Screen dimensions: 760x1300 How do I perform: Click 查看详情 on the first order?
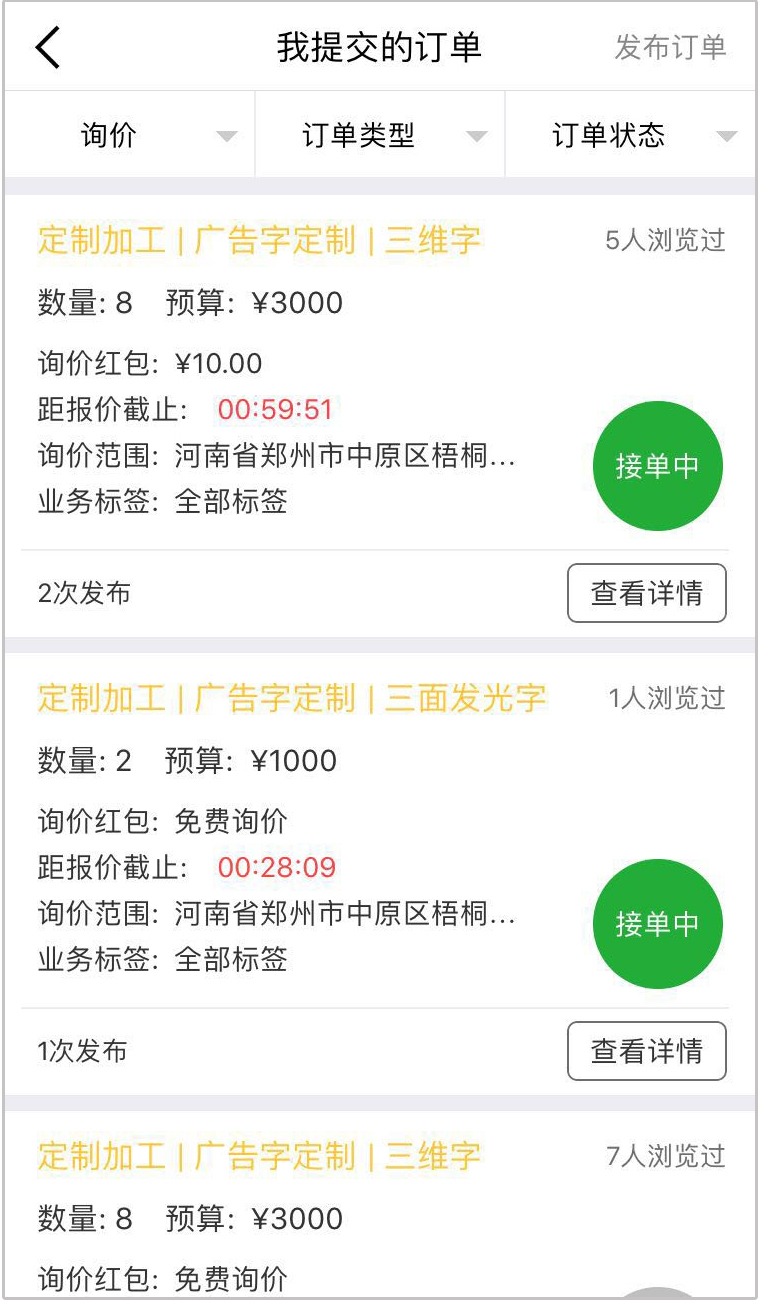pos(646,593)
